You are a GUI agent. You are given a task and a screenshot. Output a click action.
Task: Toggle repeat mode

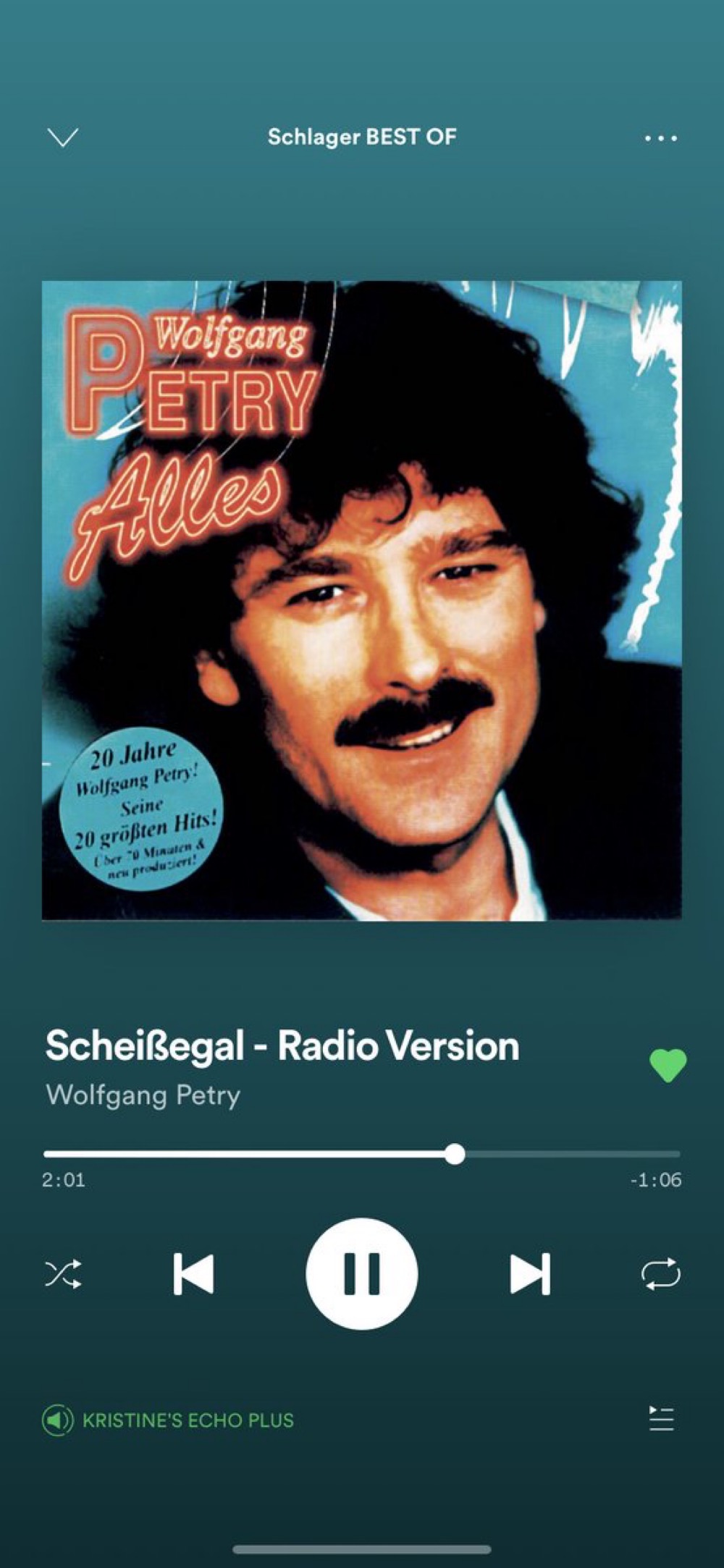tap(661, 1274)
